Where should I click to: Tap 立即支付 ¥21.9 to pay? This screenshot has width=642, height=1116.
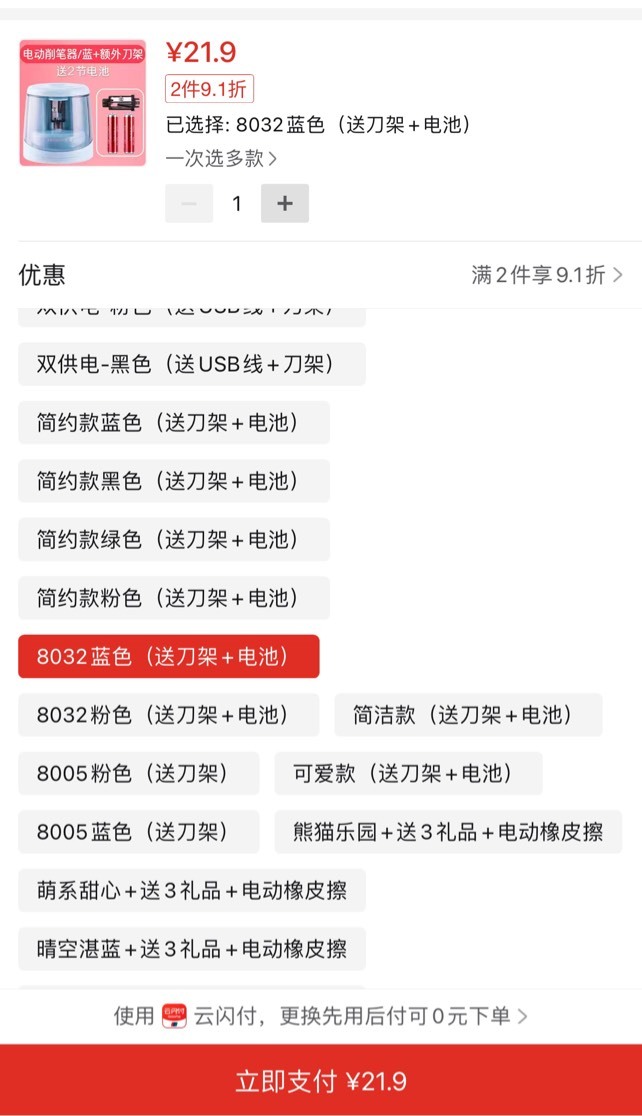[321, 1080]
